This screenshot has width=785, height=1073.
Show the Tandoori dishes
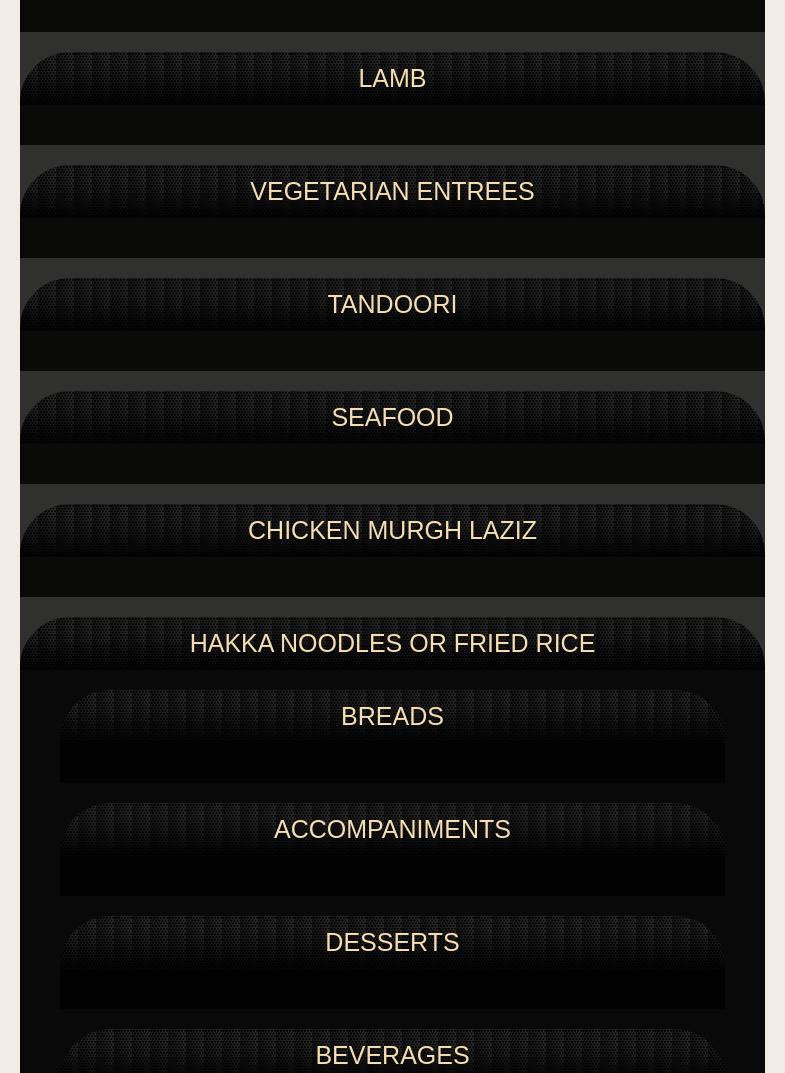[392, 304]
